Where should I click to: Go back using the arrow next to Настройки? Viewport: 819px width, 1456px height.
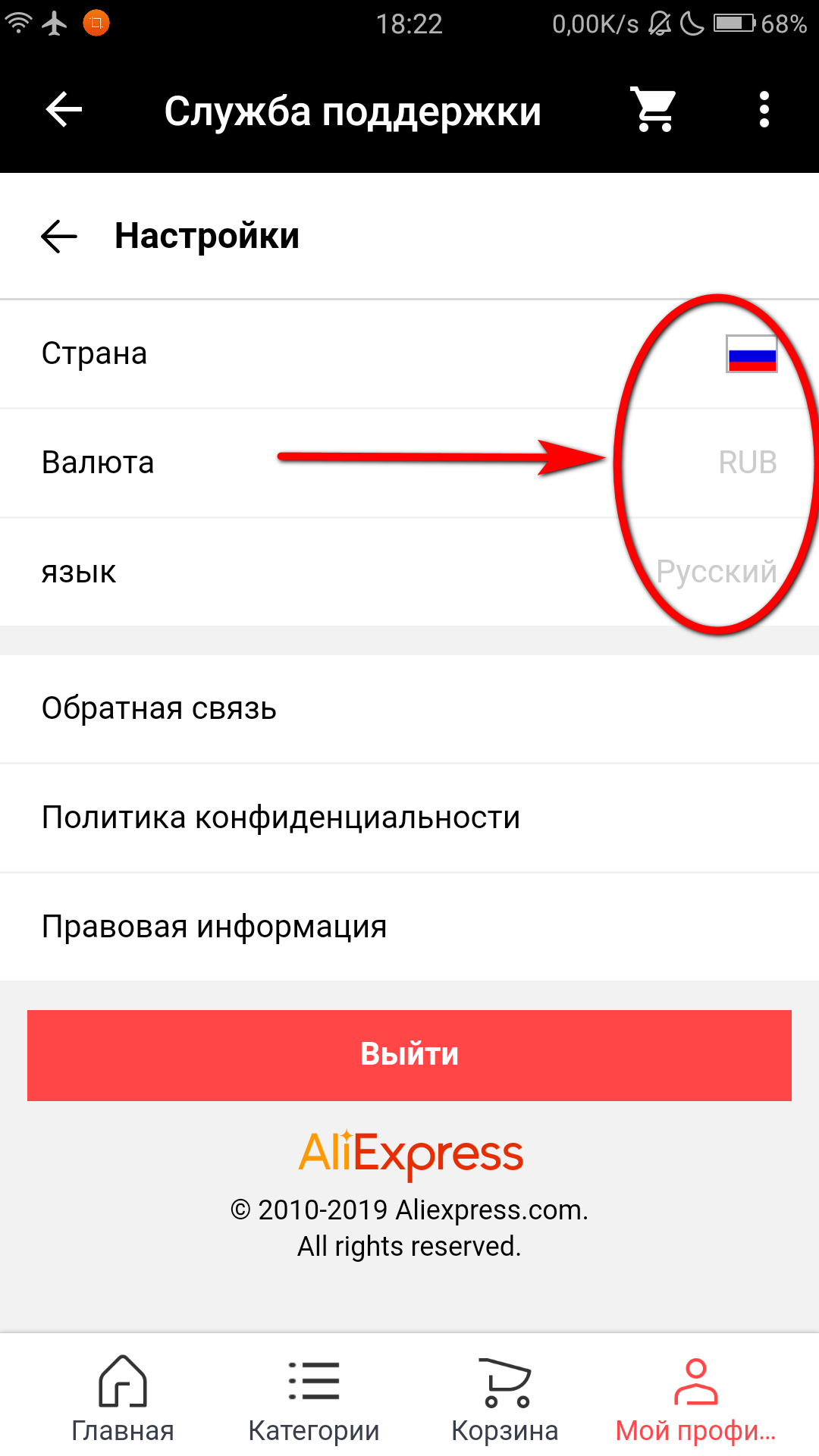[59, 236]
